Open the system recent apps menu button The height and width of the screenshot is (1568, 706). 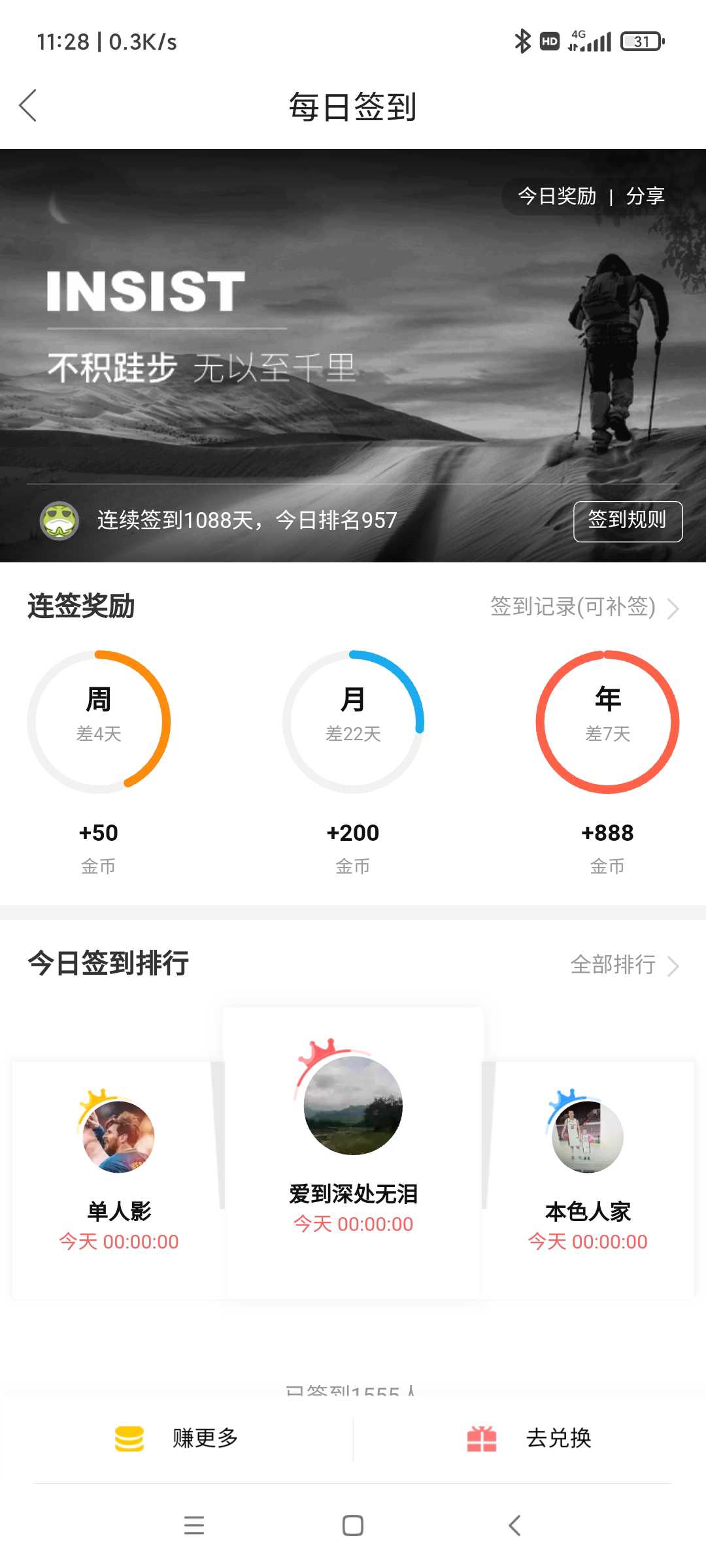[x=194, y=1526]
